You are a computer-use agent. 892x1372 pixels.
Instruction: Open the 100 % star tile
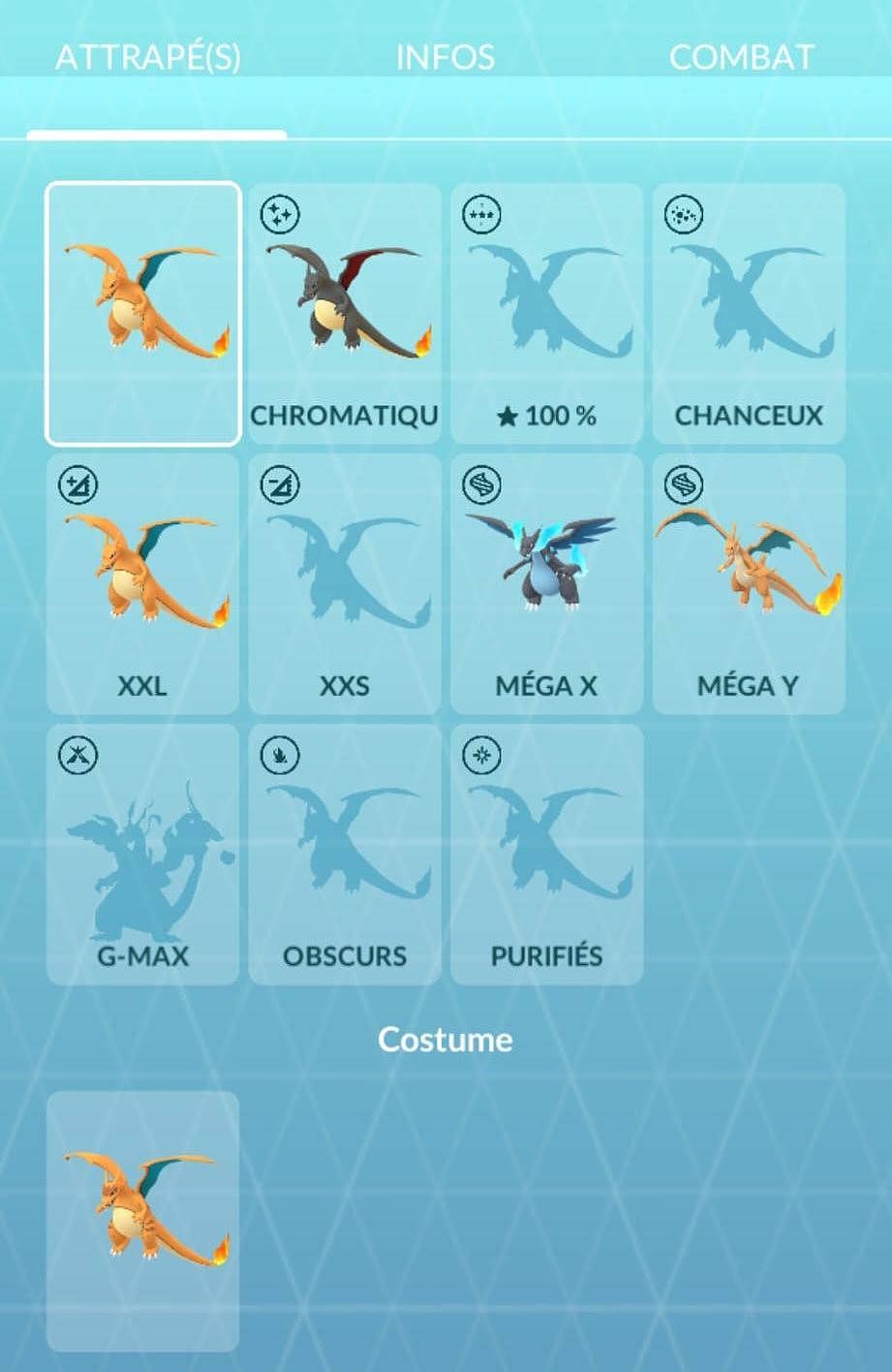(546, 313)
